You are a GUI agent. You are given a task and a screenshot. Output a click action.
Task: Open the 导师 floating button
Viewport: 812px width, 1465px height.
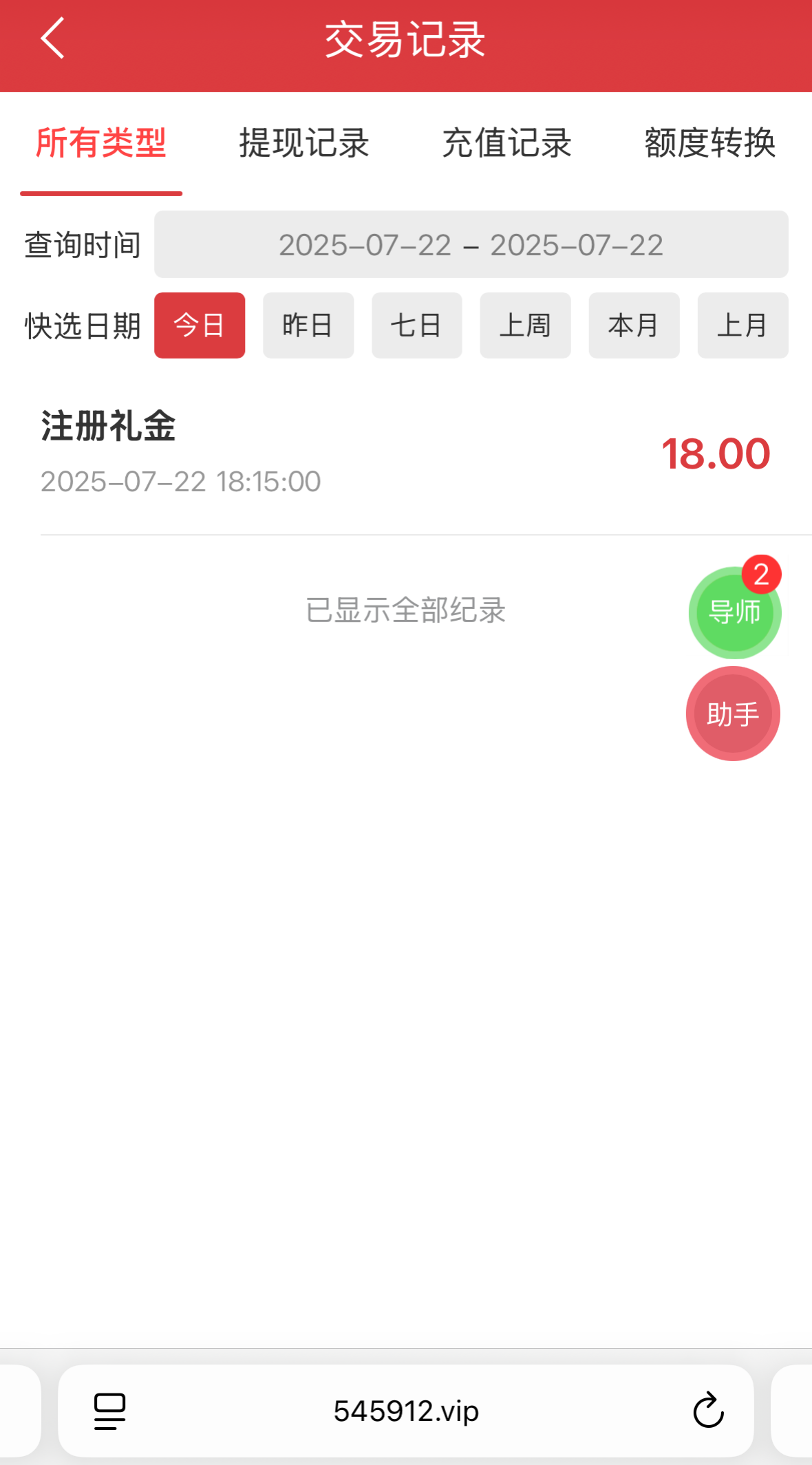pos(734,612)
